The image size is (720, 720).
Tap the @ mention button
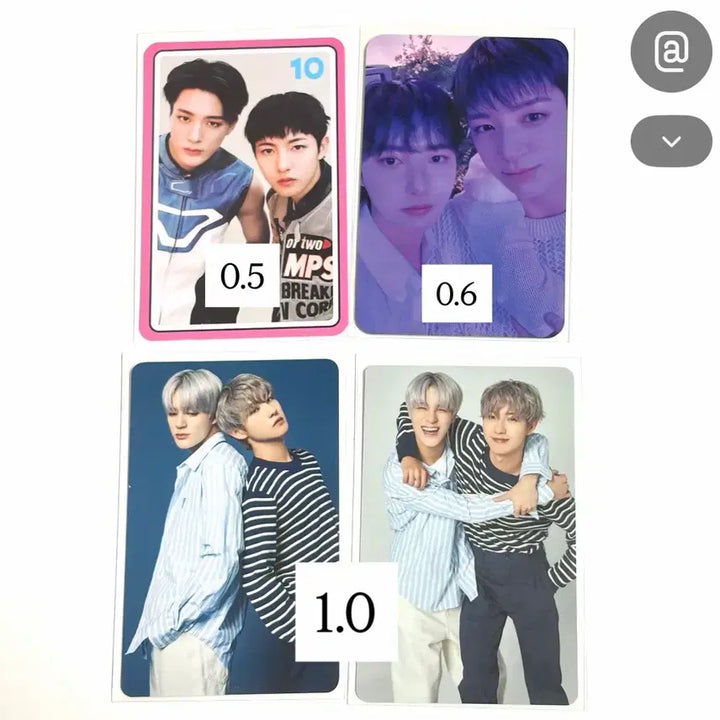[x=671, y=51]
